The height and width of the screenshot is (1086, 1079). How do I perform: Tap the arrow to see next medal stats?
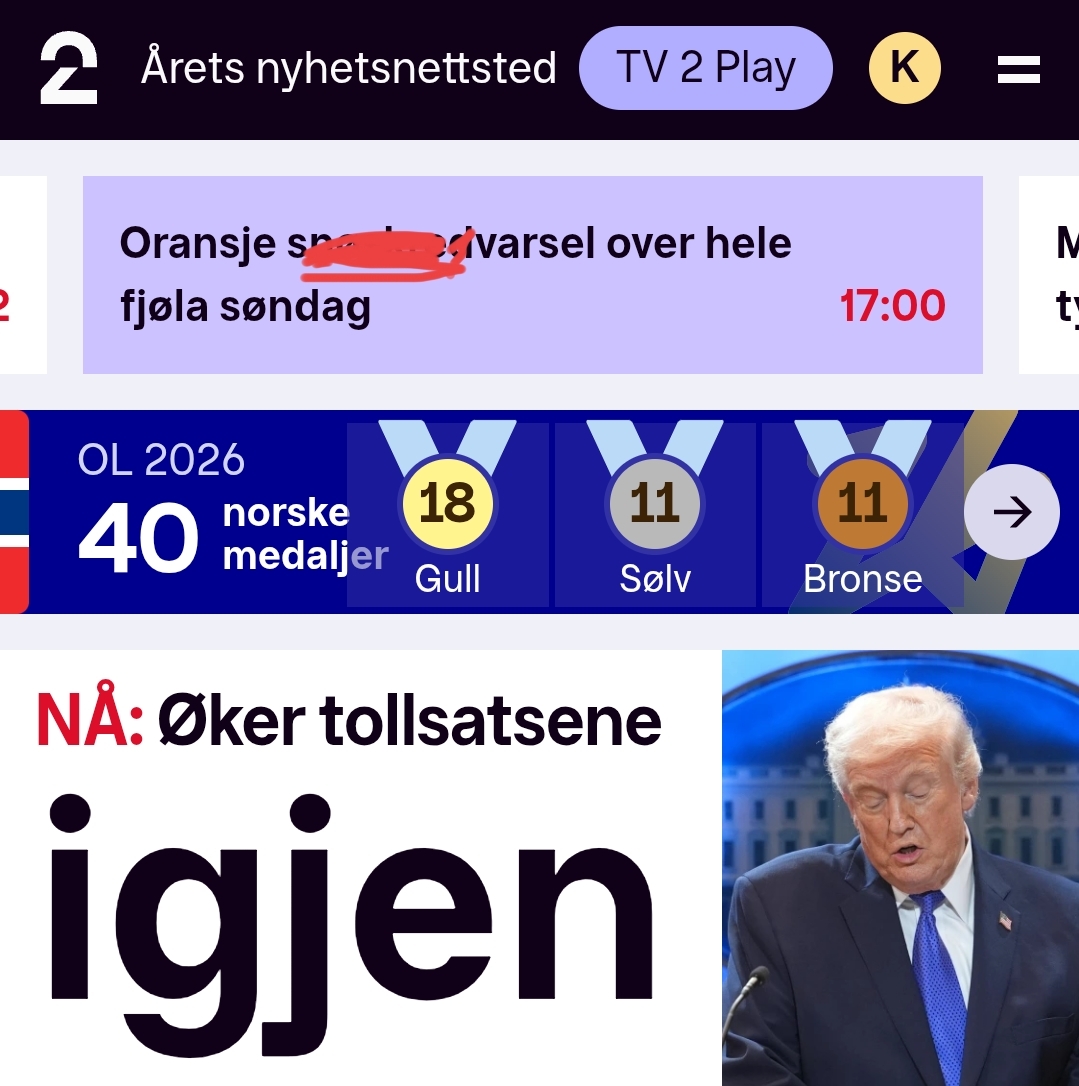coord(1011,512)
